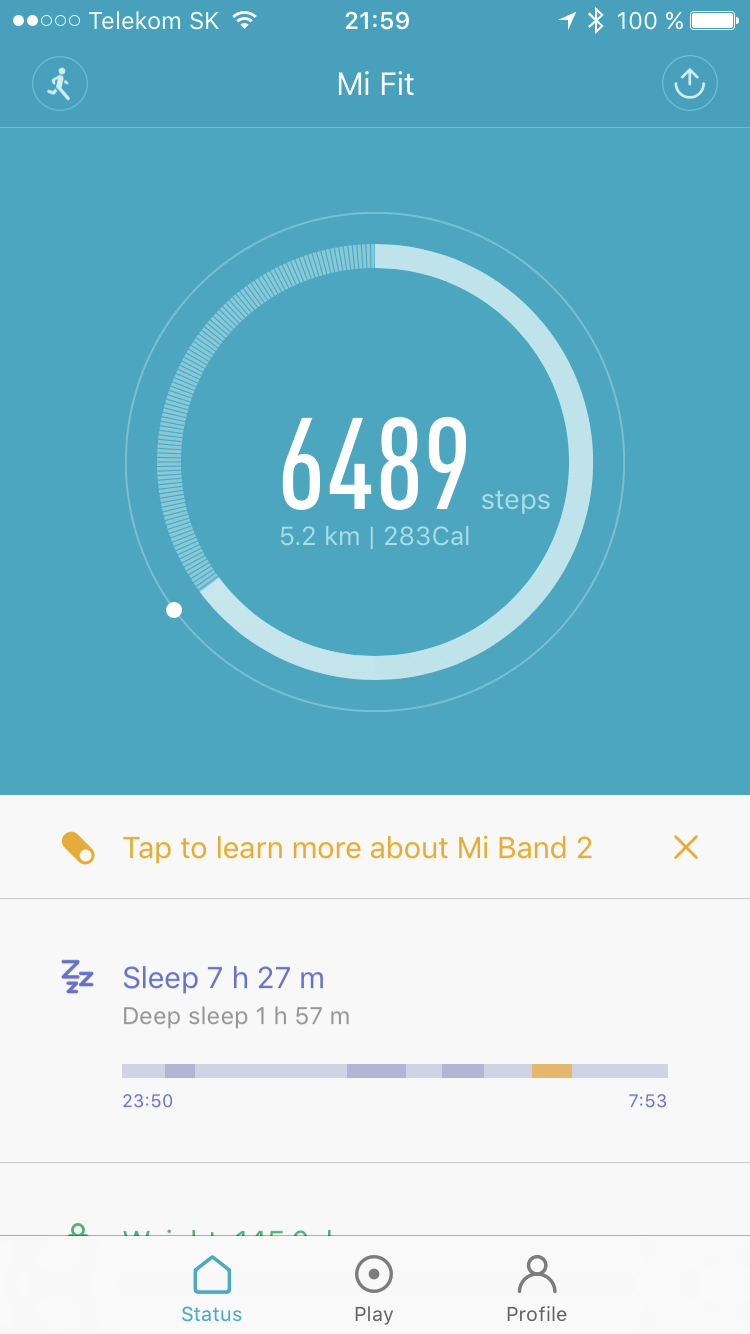Tap the 23:50 sleep start time label
The width and height of the screenshot is (750, 1334).
point(148,1101)
